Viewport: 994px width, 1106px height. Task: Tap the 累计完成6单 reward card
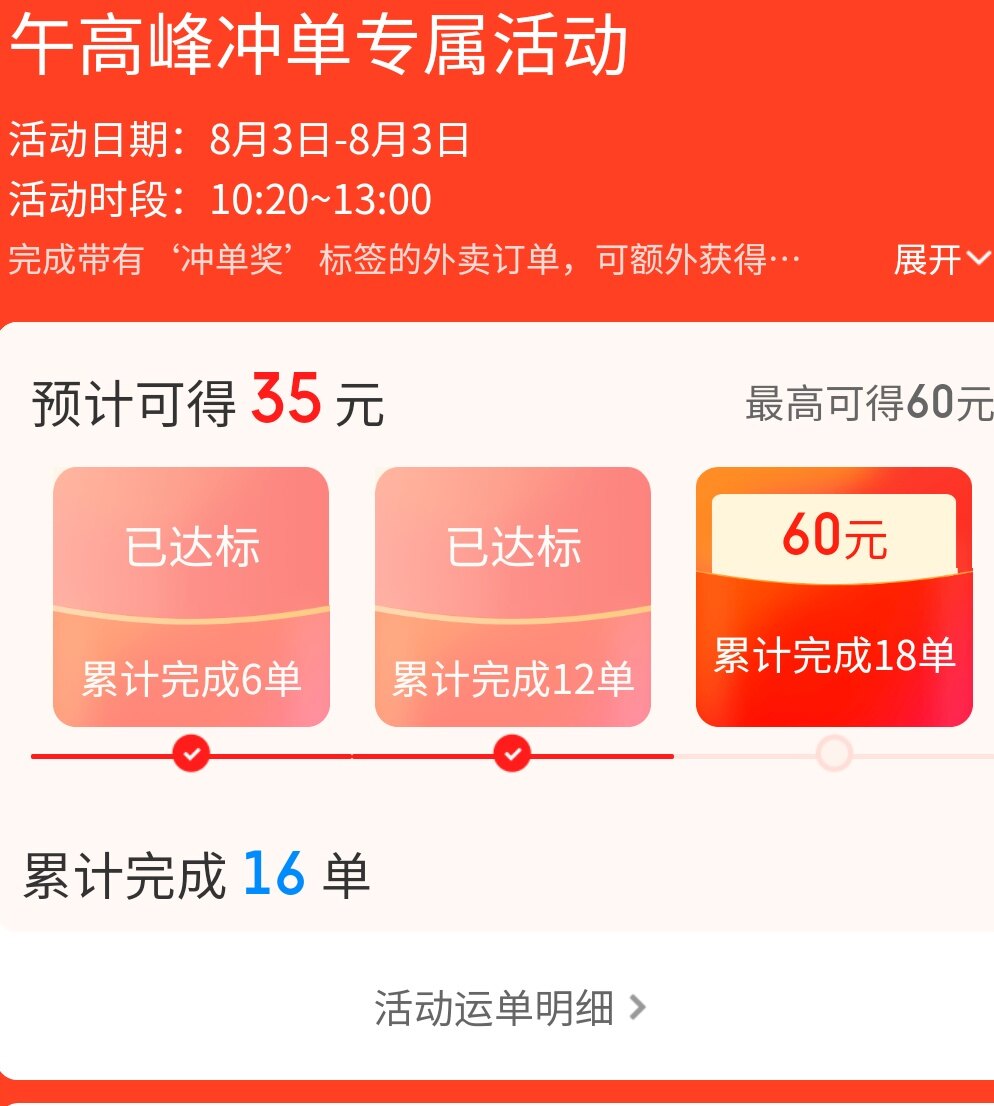point(191,597)
